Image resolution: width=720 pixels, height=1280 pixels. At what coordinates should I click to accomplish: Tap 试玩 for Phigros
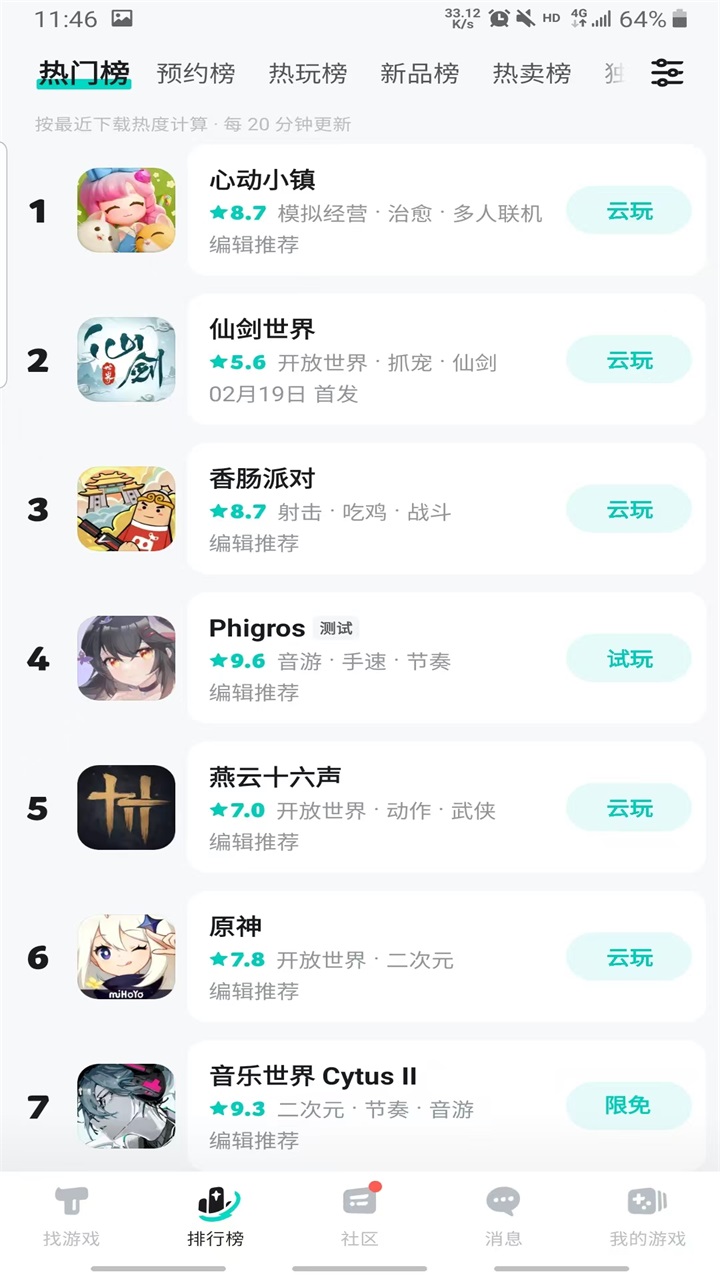pos(629,658)
